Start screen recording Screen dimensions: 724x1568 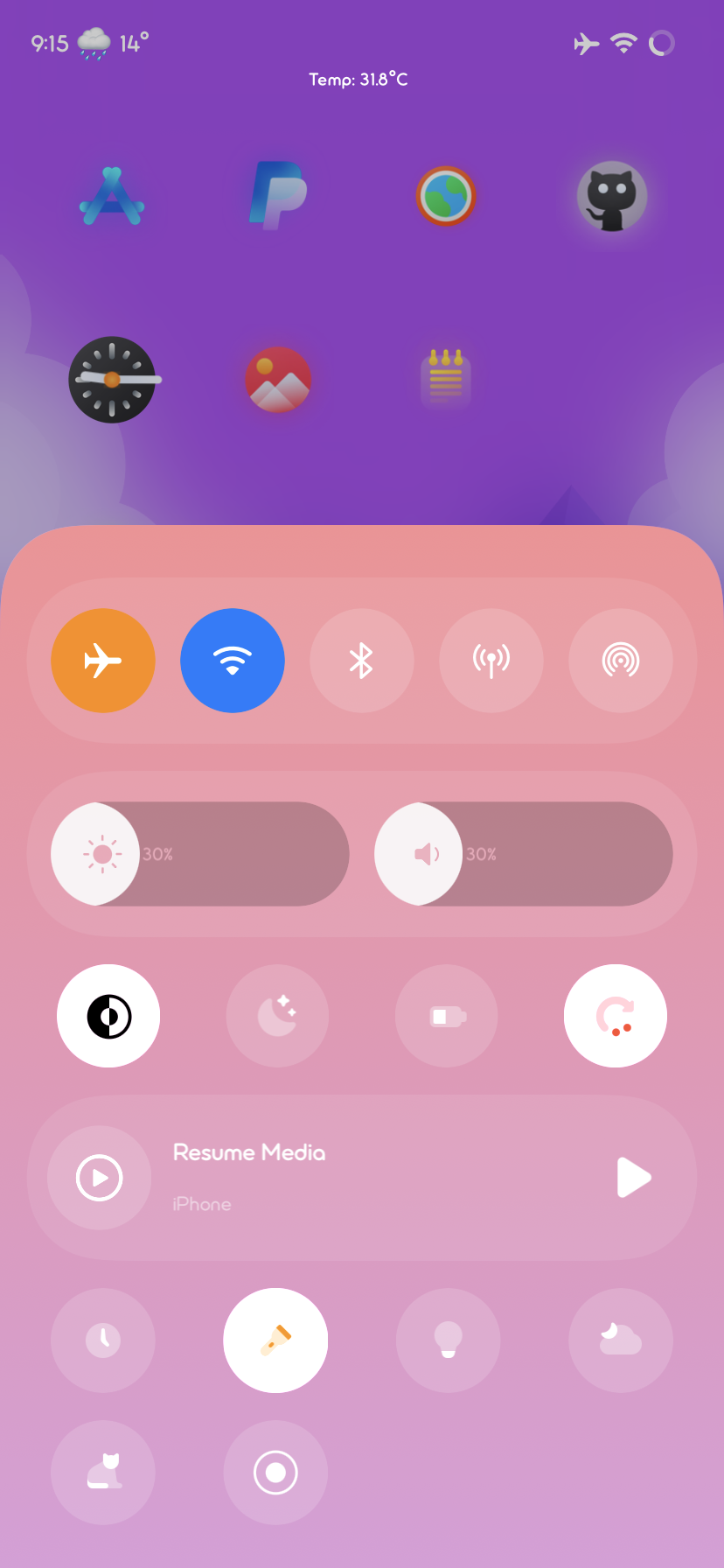pyautogui.click(x=275, y=1473)
